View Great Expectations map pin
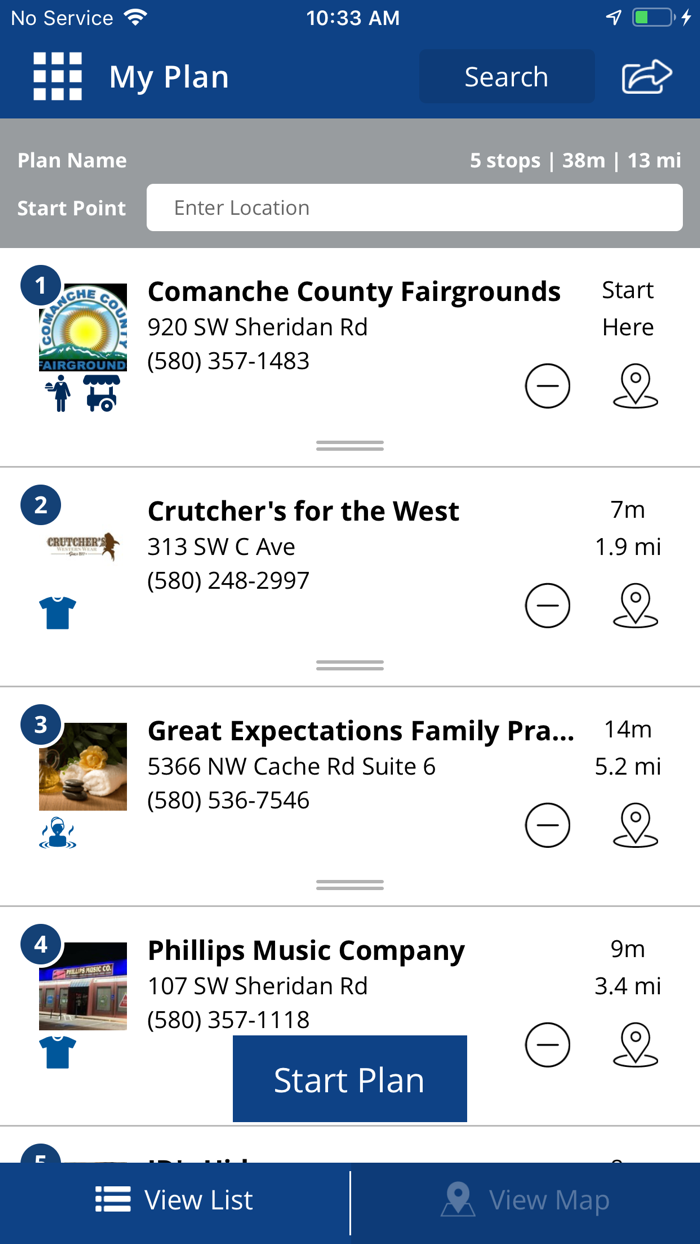 (x=635, y=826)
